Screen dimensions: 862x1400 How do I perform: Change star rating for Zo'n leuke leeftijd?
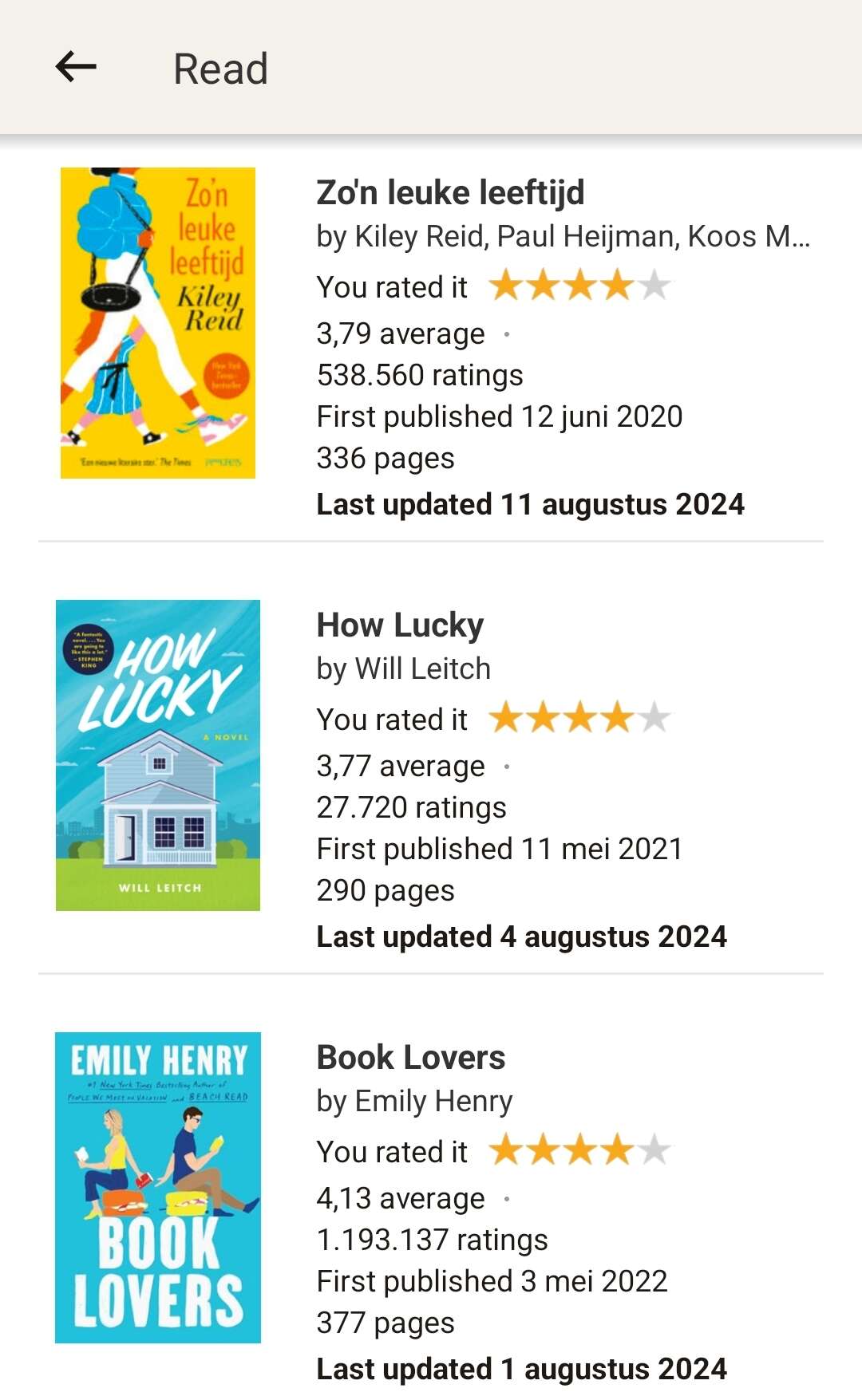click(579, 286)
